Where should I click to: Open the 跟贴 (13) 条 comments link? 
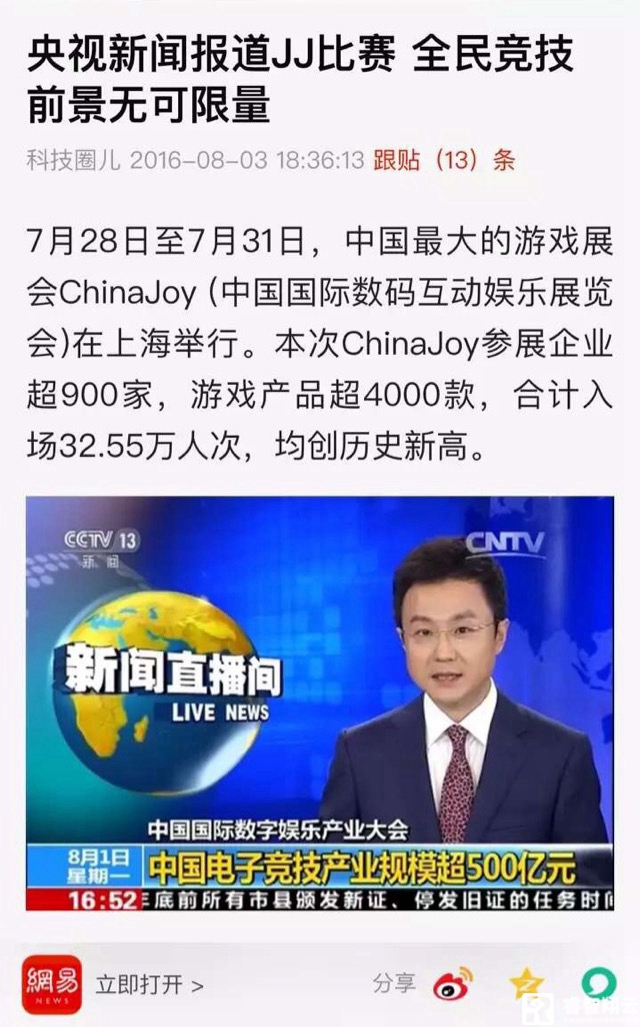click(444, 161)
